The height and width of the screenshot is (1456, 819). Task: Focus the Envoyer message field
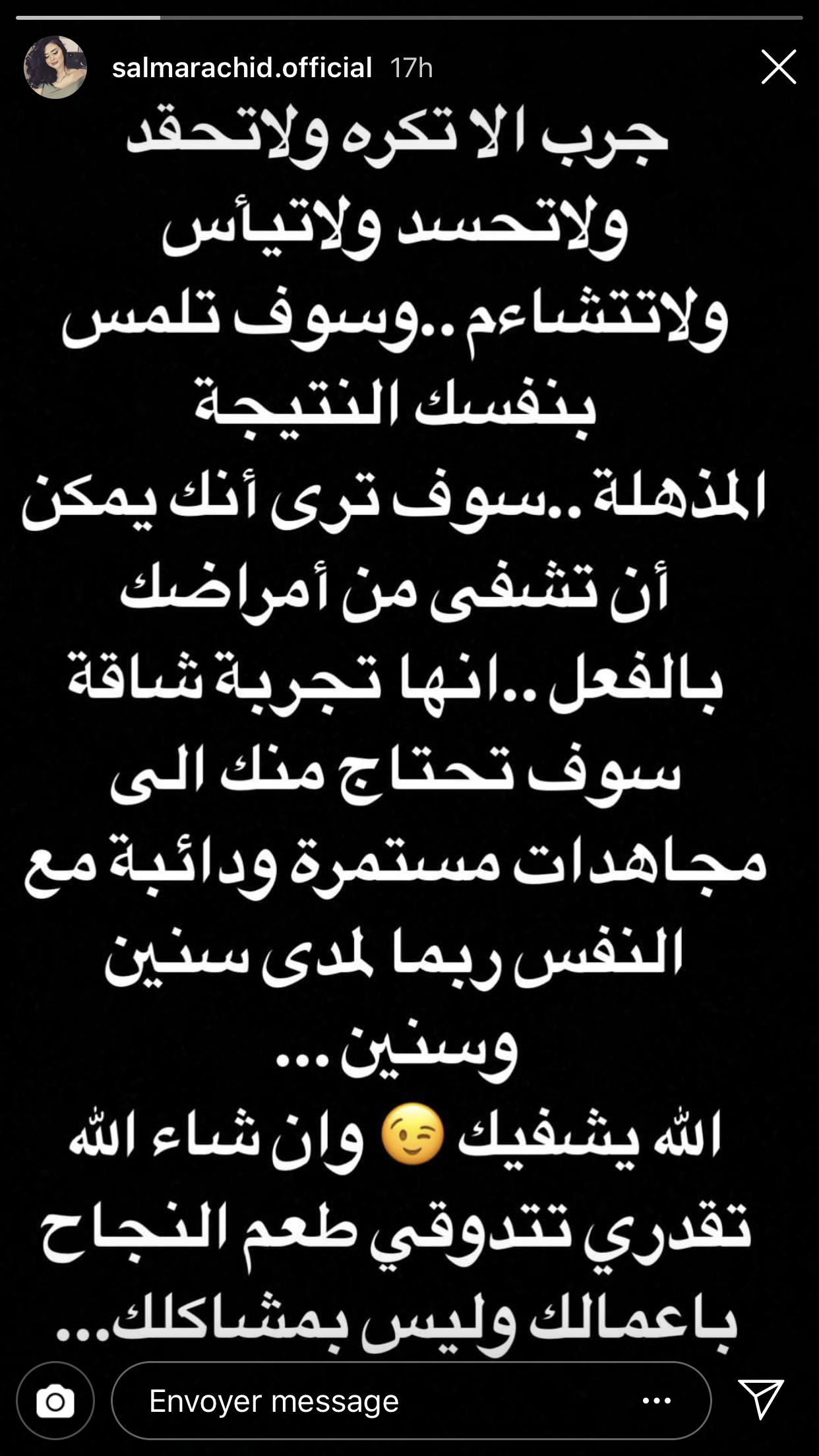(x=369, y=1401)
